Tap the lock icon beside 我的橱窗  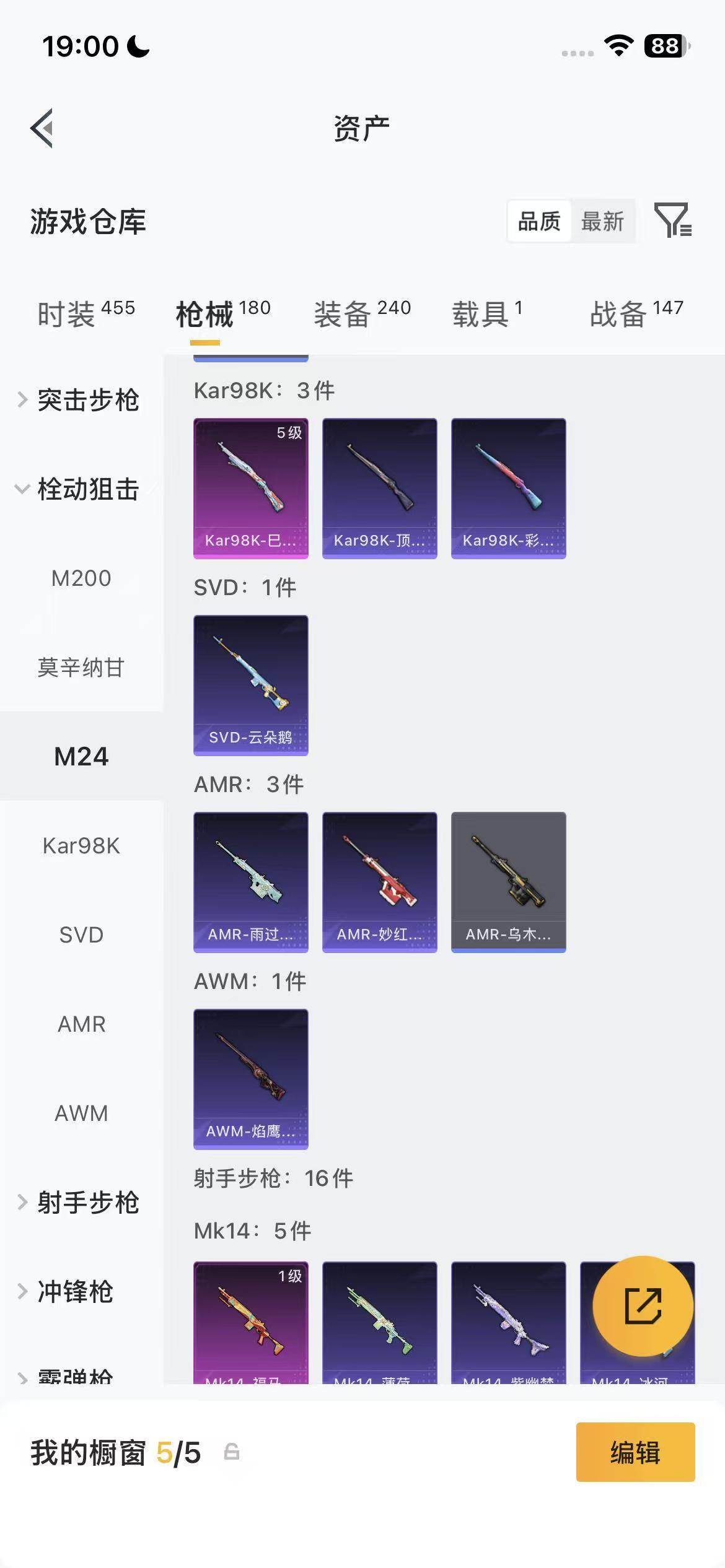tap(230, 1452)
